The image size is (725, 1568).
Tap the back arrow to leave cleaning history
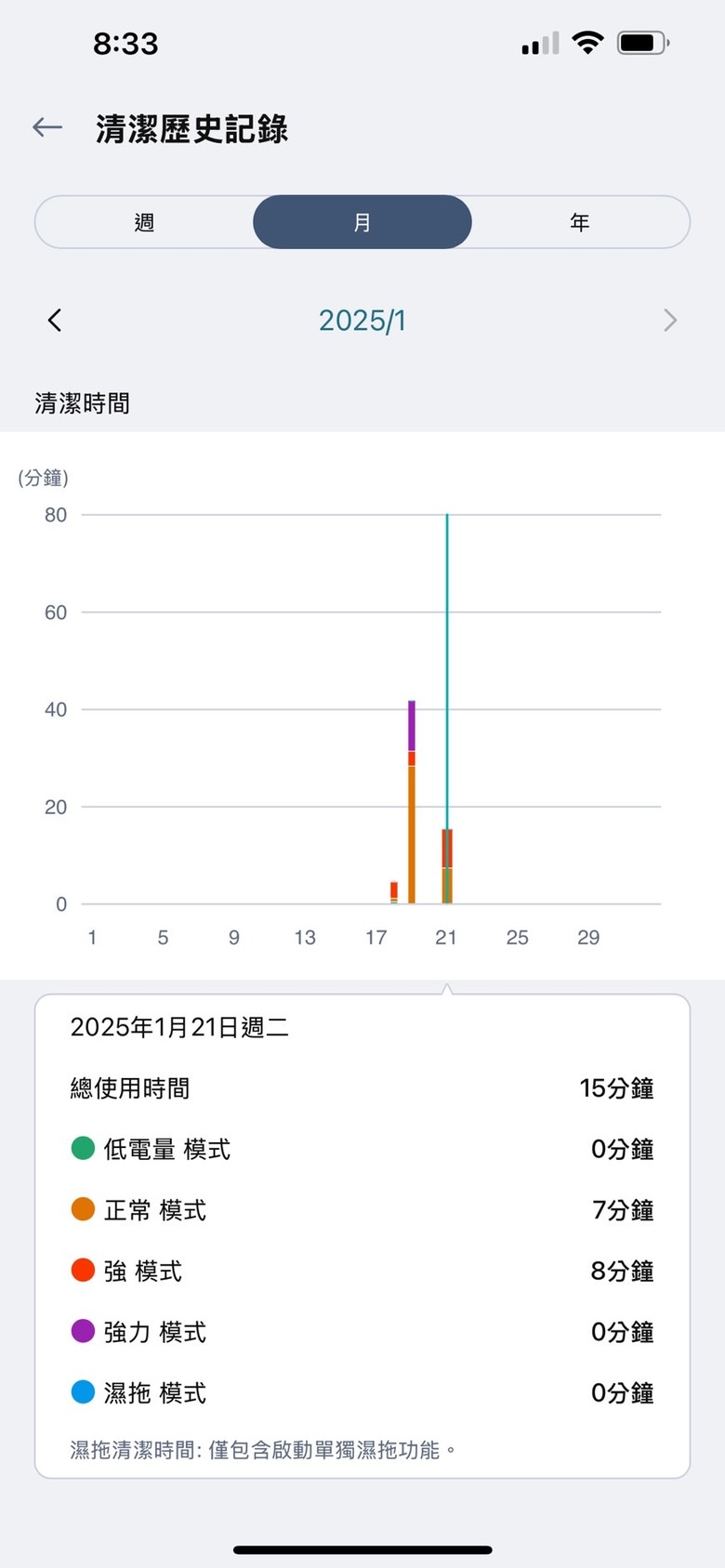(46, 127)
